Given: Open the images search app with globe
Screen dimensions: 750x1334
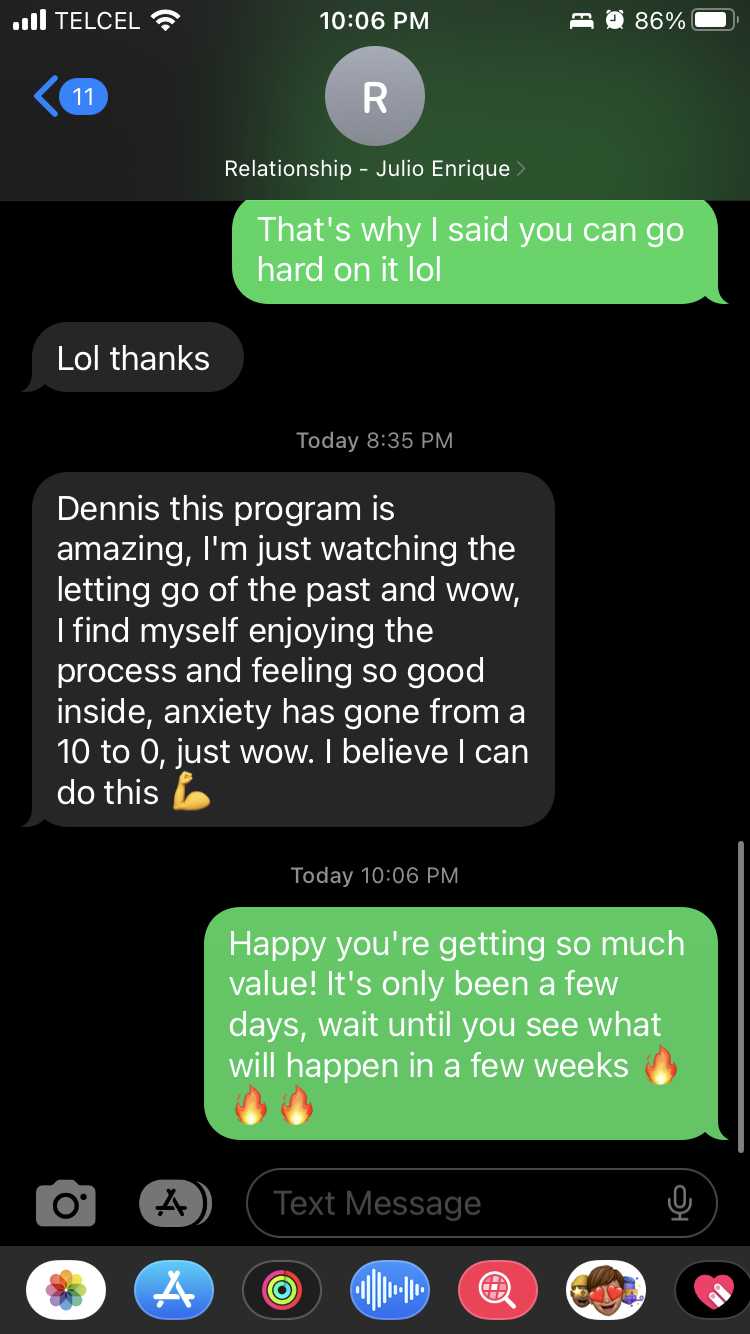Looking at the screenshot, I should (x=498, y=1291).
